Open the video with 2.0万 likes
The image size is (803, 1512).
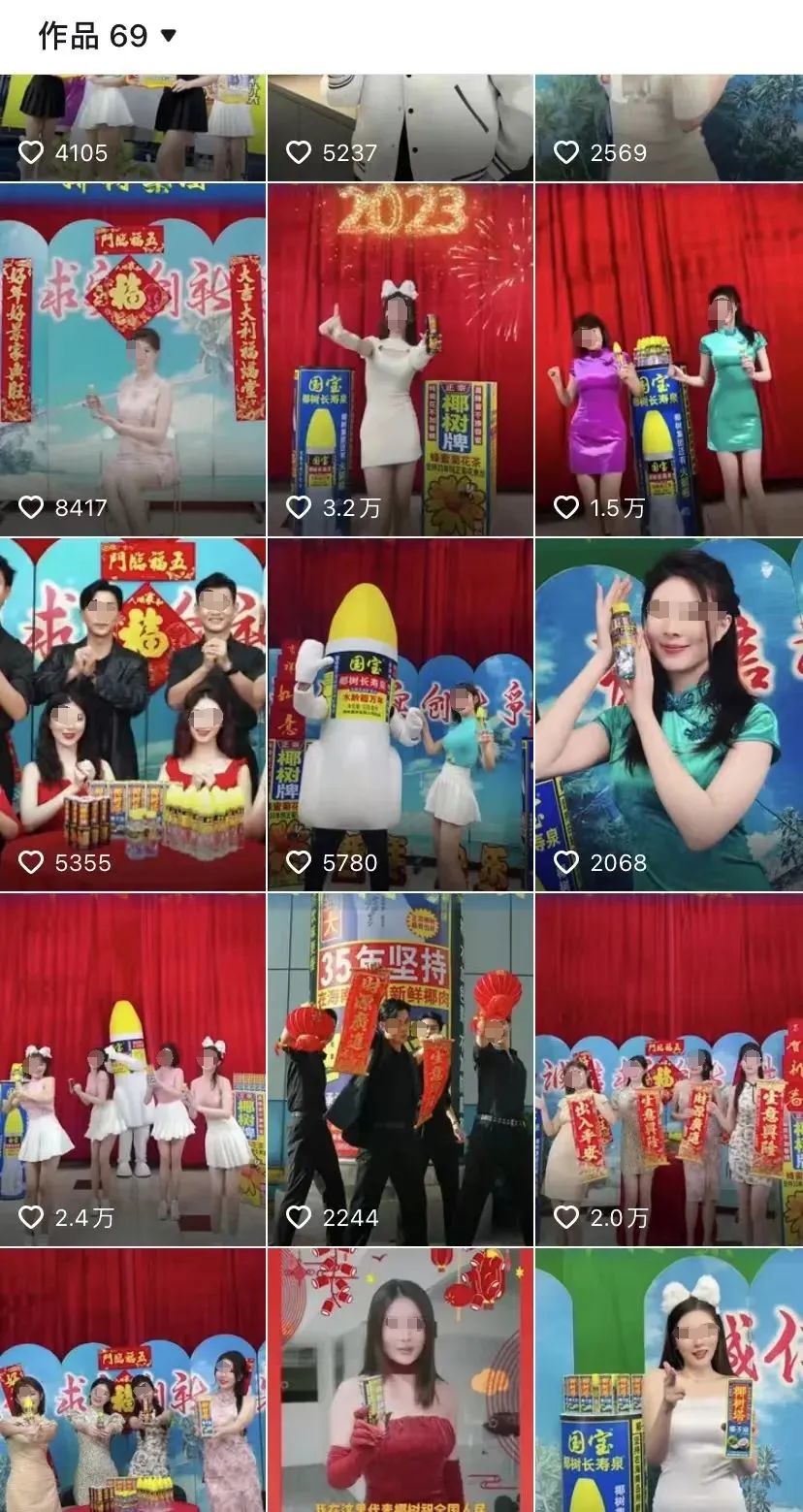tap(669, 1069)
